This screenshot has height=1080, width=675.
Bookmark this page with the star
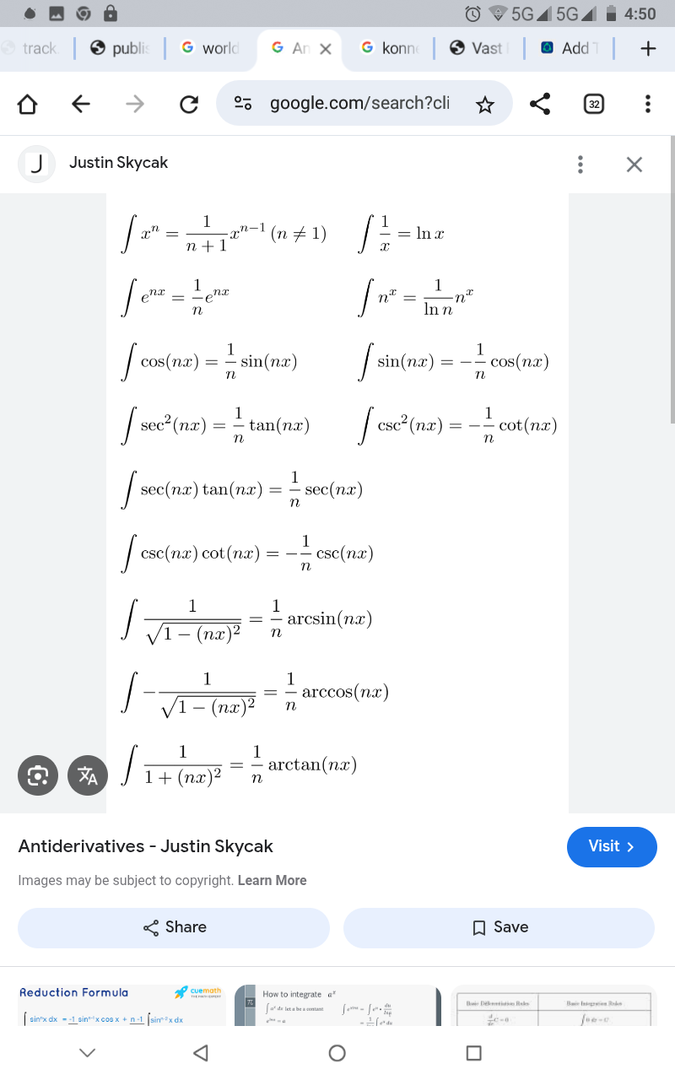[x=485, y=104]
